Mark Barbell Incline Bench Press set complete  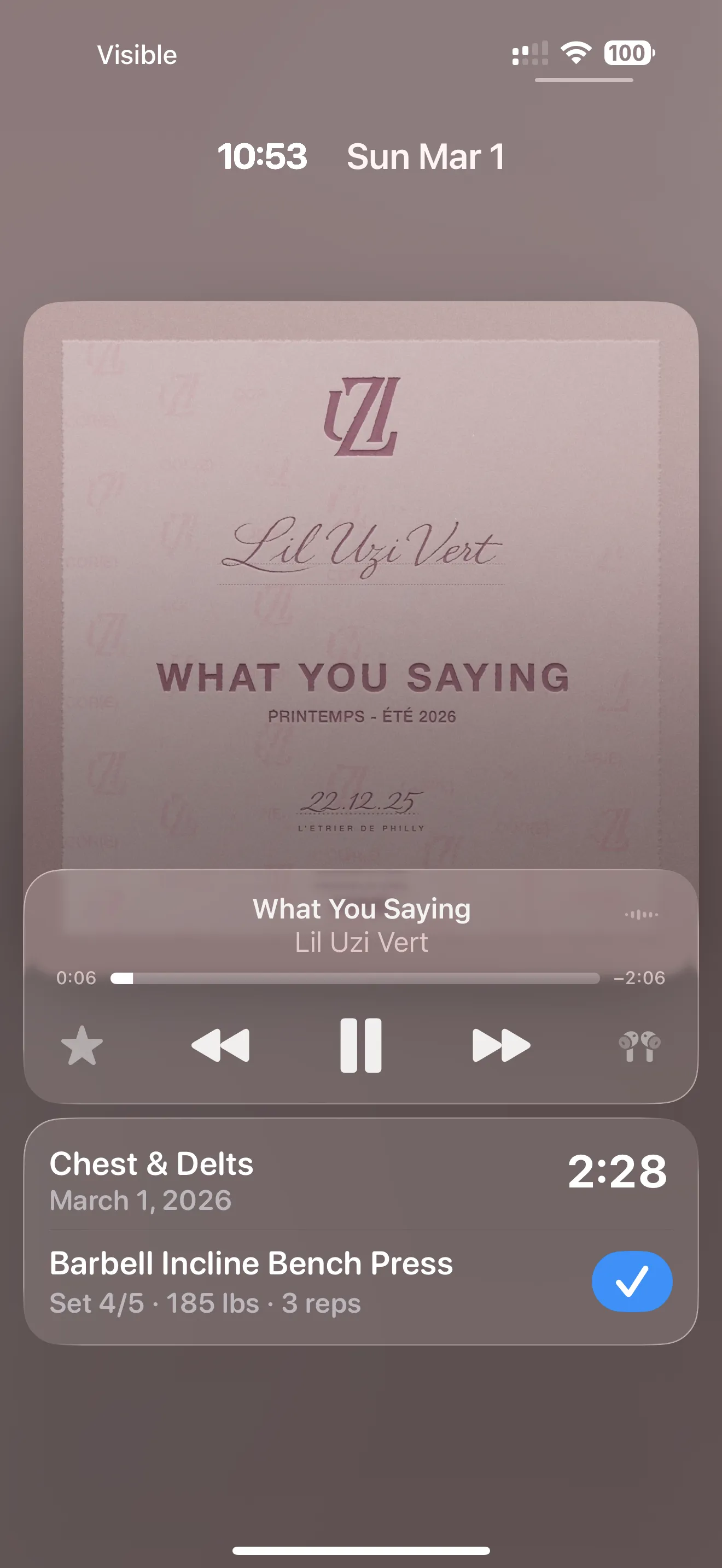631,1280
